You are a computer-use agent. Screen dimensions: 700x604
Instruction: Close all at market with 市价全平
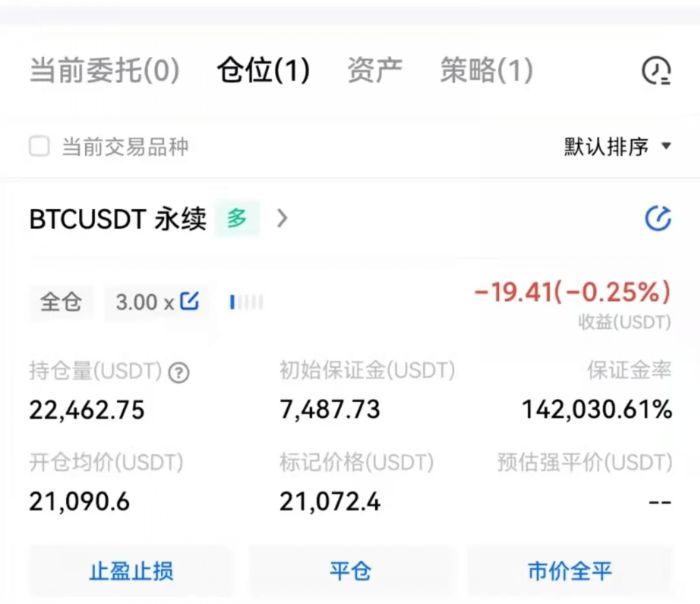coord(570,571)
